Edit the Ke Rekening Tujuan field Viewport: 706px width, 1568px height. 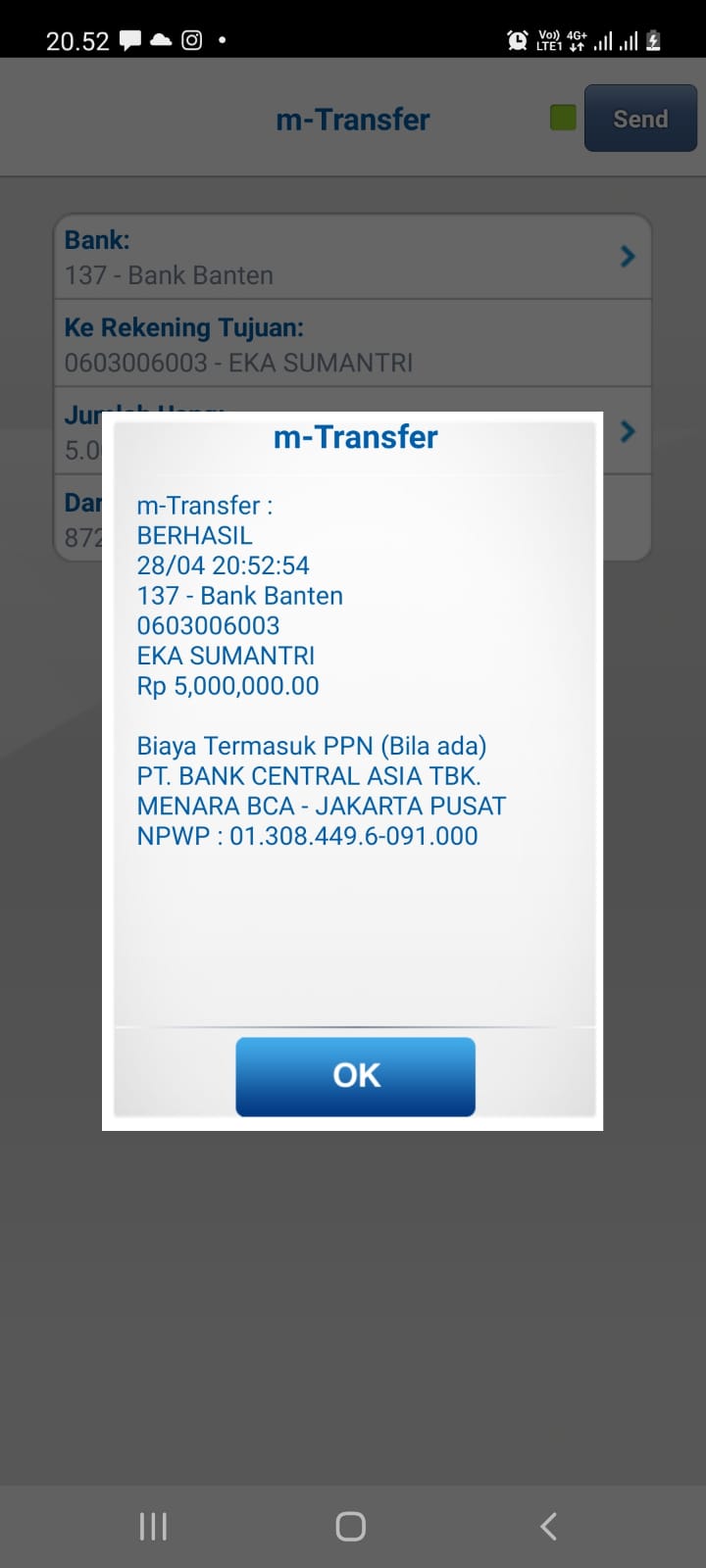353,344
